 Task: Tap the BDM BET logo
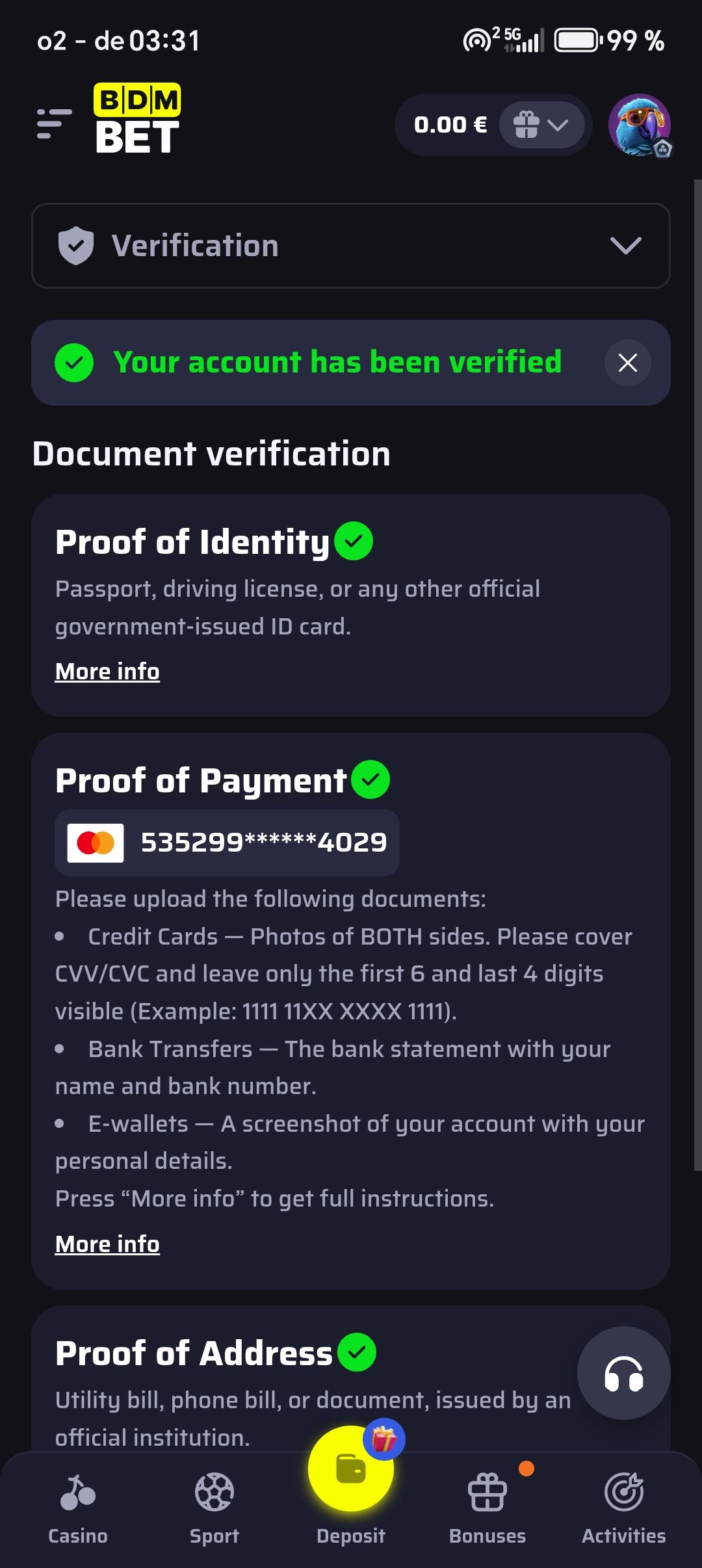tap(137, 120)
